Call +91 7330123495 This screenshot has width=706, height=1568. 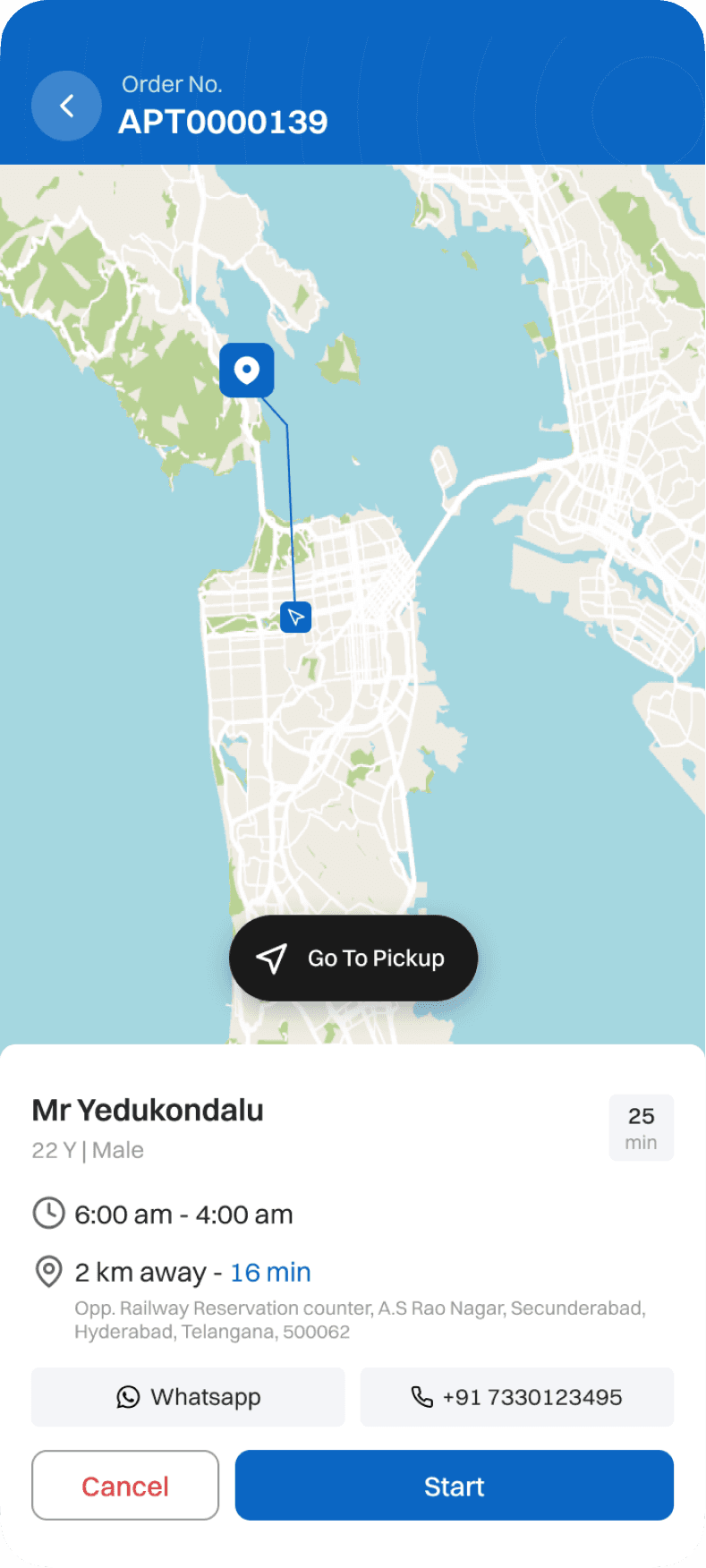(x=516, y=1397)
